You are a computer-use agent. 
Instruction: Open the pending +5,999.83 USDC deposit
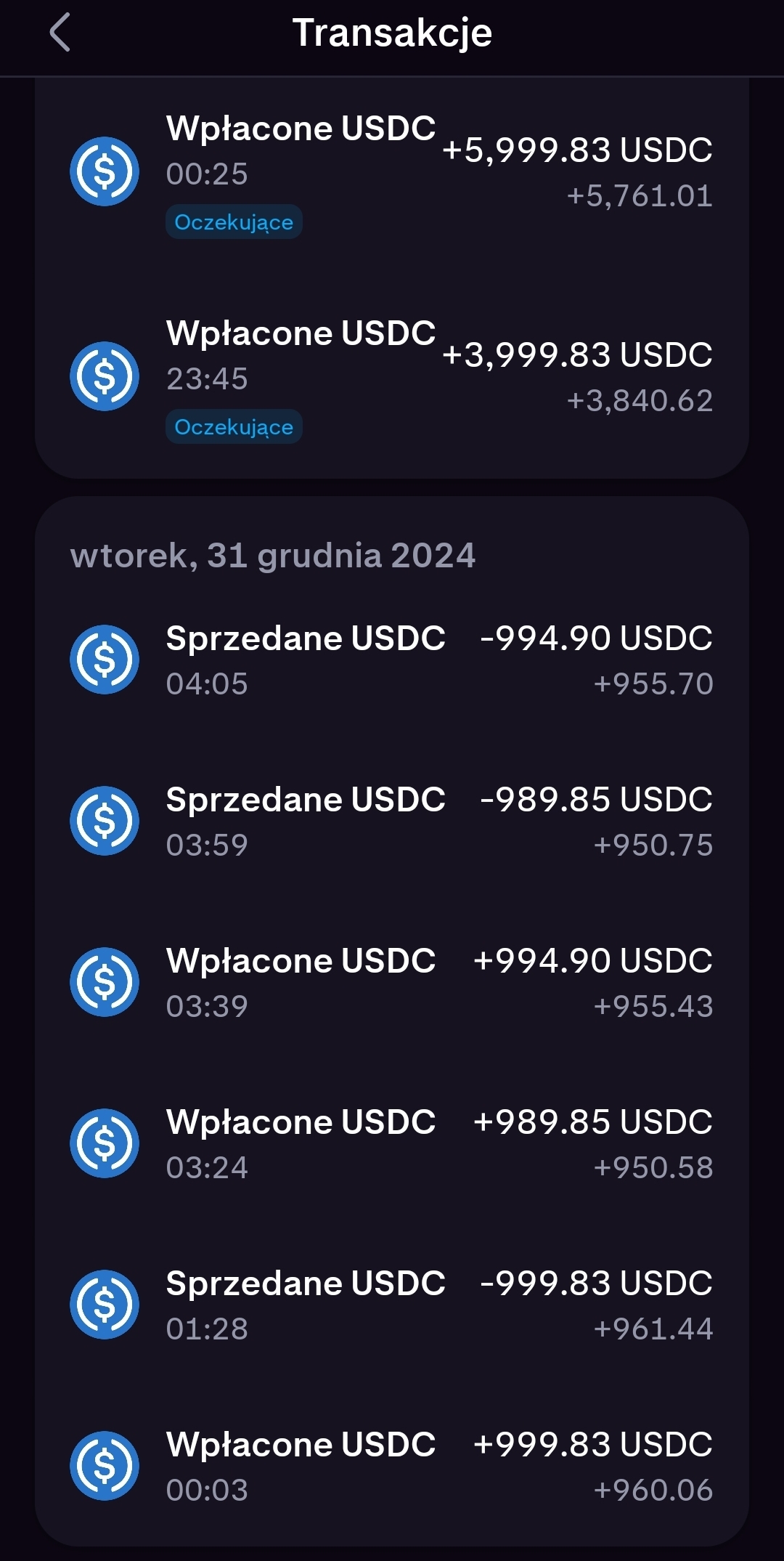click(x=392, y=173)
